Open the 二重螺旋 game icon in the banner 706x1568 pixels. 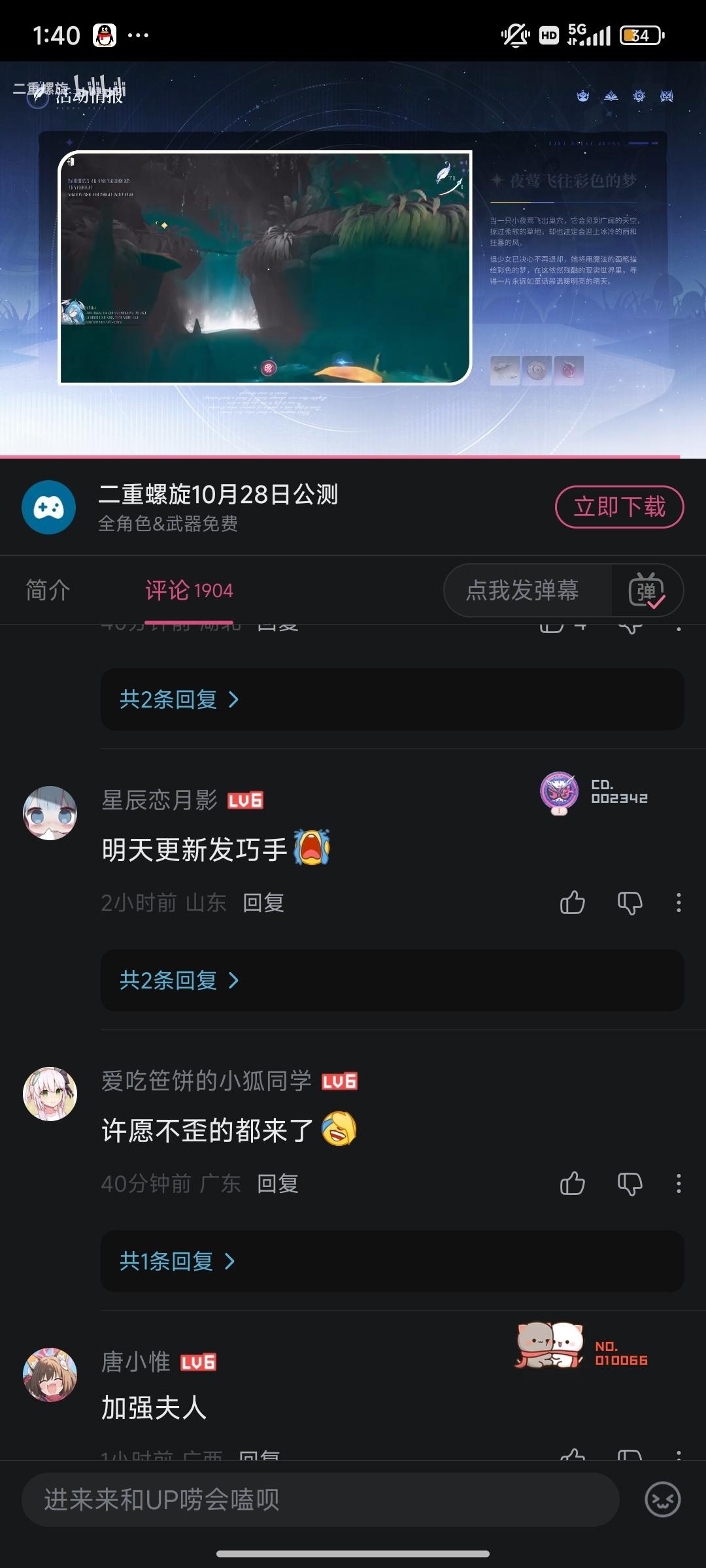[48, 507]
